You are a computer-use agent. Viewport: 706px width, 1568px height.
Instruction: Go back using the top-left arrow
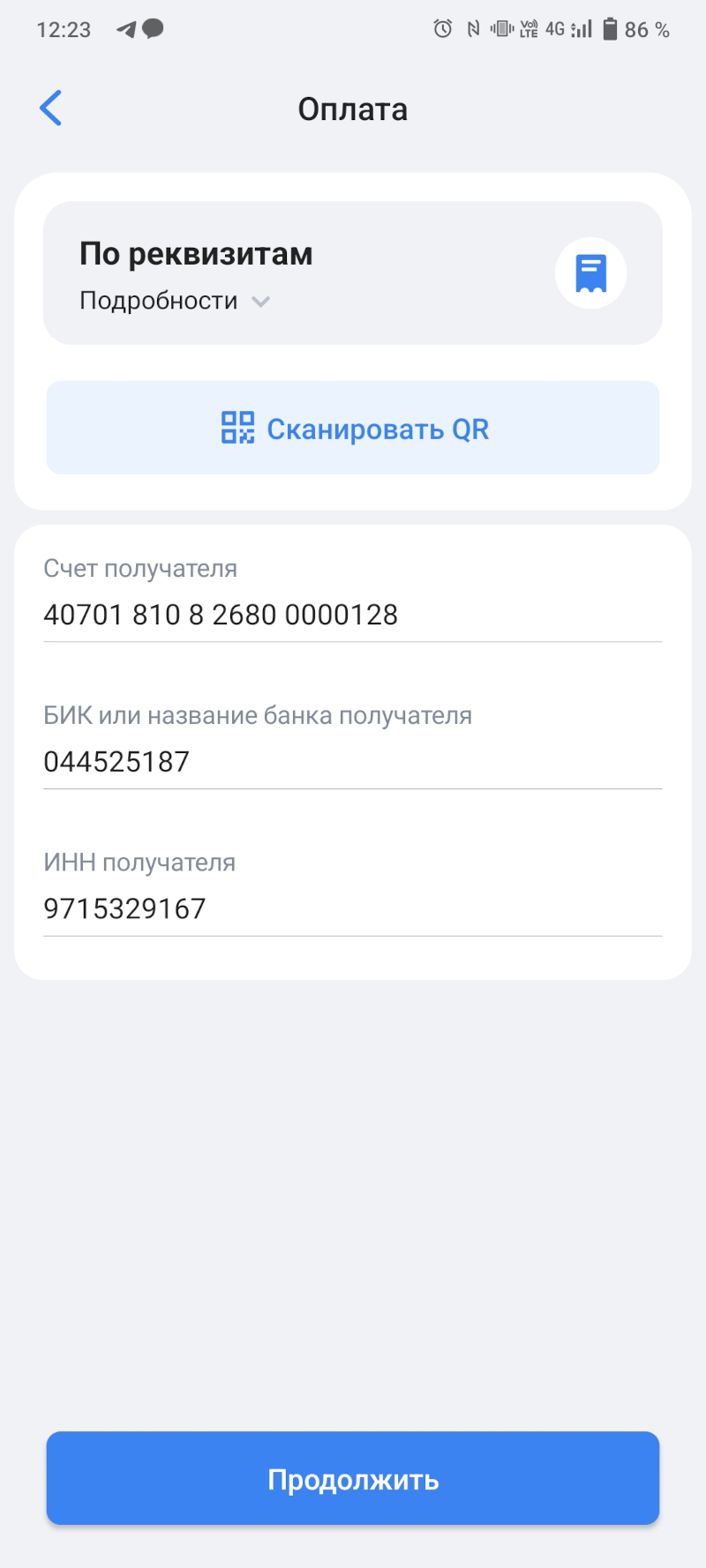tap(51, 108)
